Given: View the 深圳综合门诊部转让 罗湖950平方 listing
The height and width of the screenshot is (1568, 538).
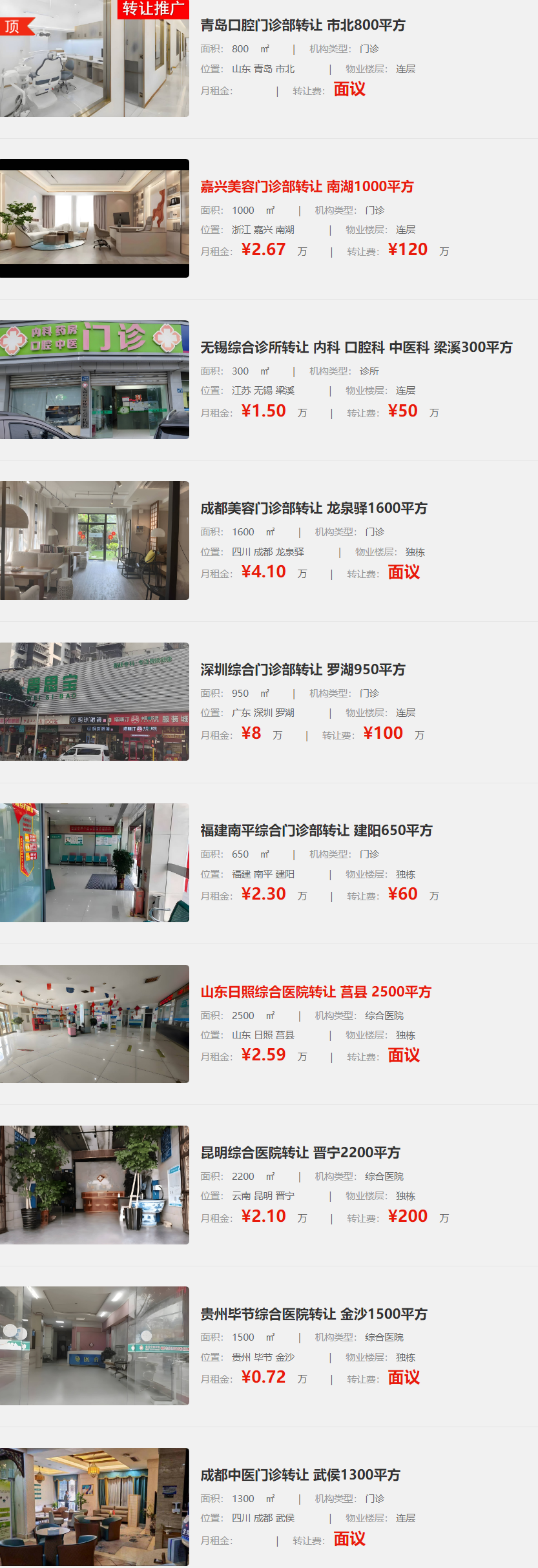Looking at the screenshot, I should 302,670.
